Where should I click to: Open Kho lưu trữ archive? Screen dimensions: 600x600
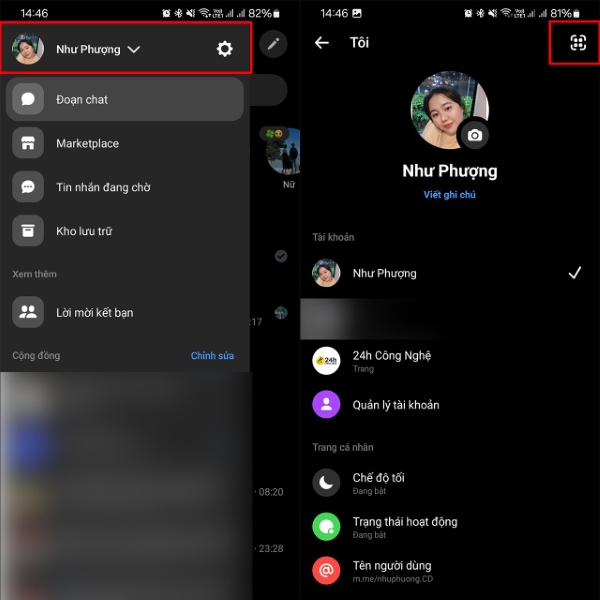(x=83, y=231)
